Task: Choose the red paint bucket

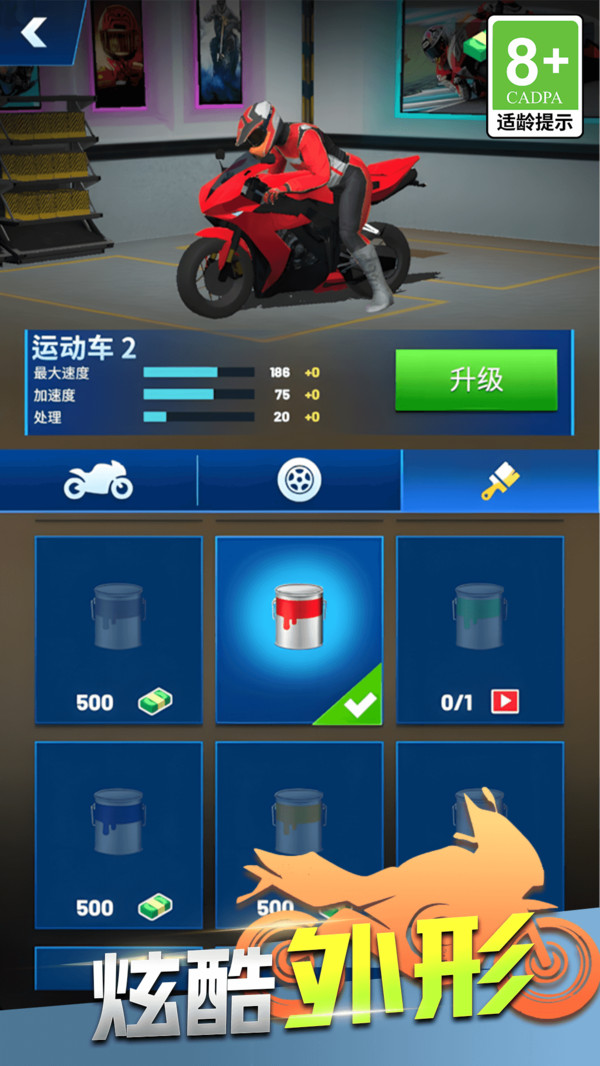Action: pyautogui.click(x=299, y=630)
